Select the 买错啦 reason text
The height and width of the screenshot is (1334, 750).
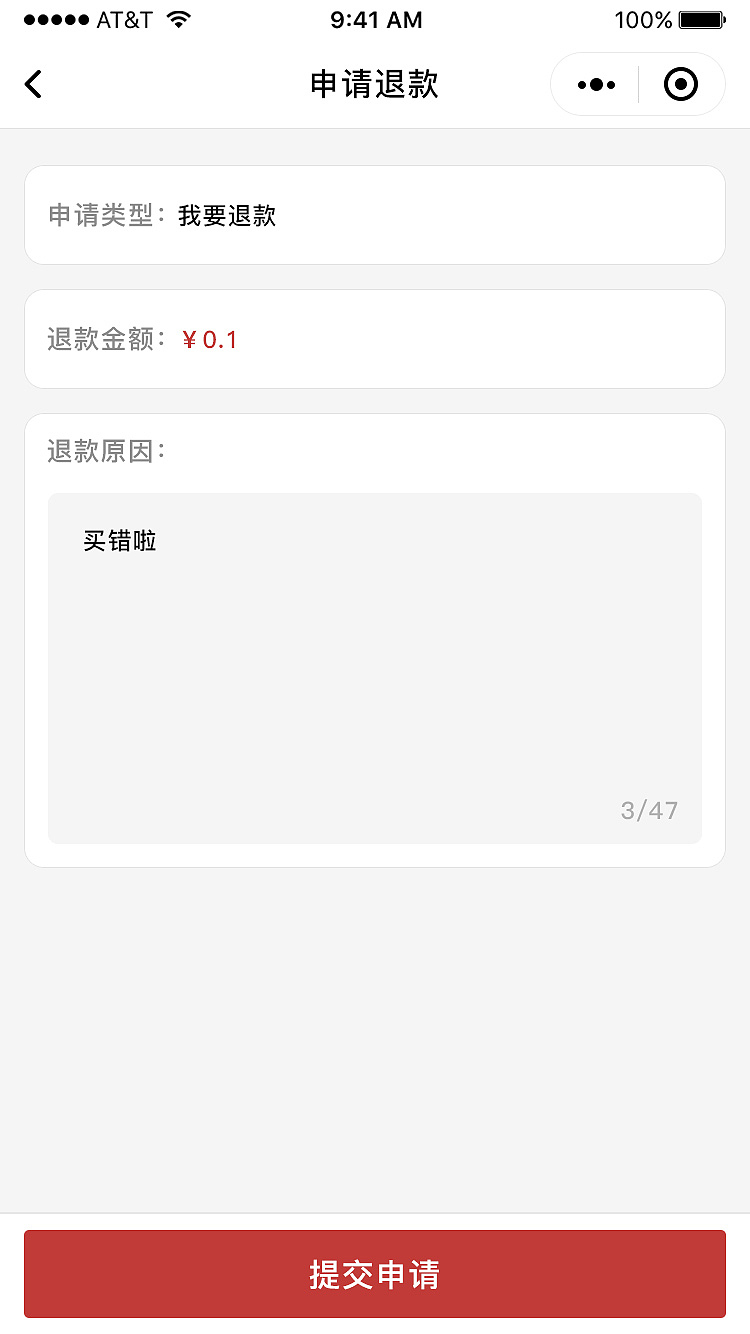(118, 540)
